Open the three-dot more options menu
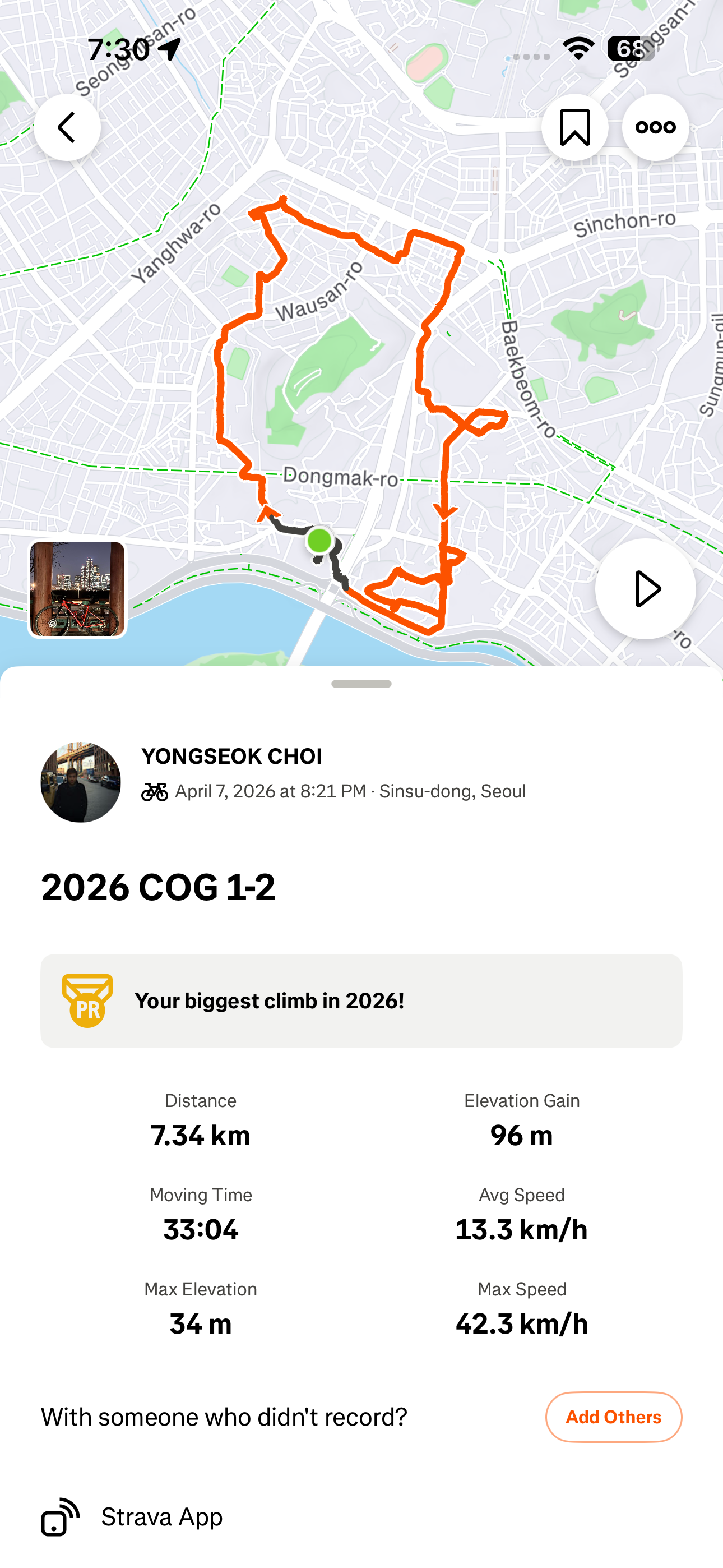 (x=655, y=127)
